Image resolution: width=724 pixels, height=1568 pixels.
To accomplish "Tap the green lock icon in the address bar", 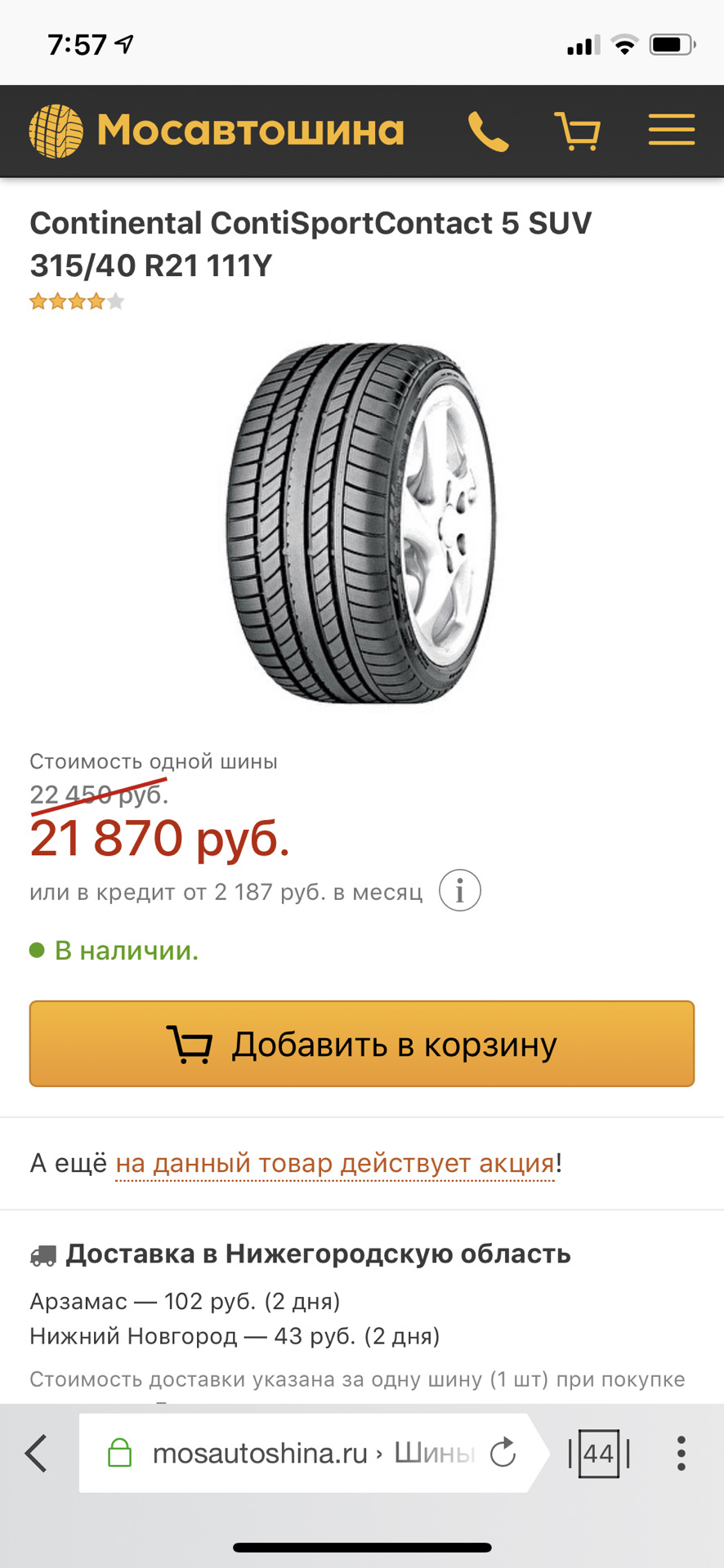I will pyautogui.click(x=121, y=1453).
